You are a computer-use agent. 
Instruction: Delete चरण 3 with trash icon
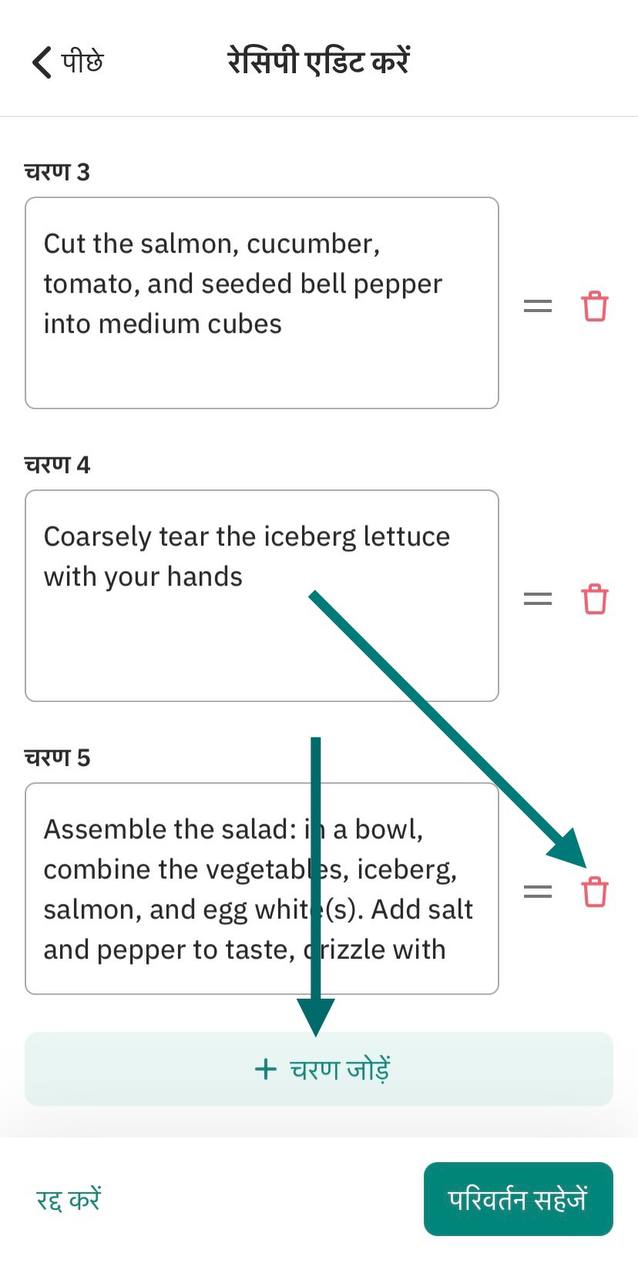click(595, 306)
